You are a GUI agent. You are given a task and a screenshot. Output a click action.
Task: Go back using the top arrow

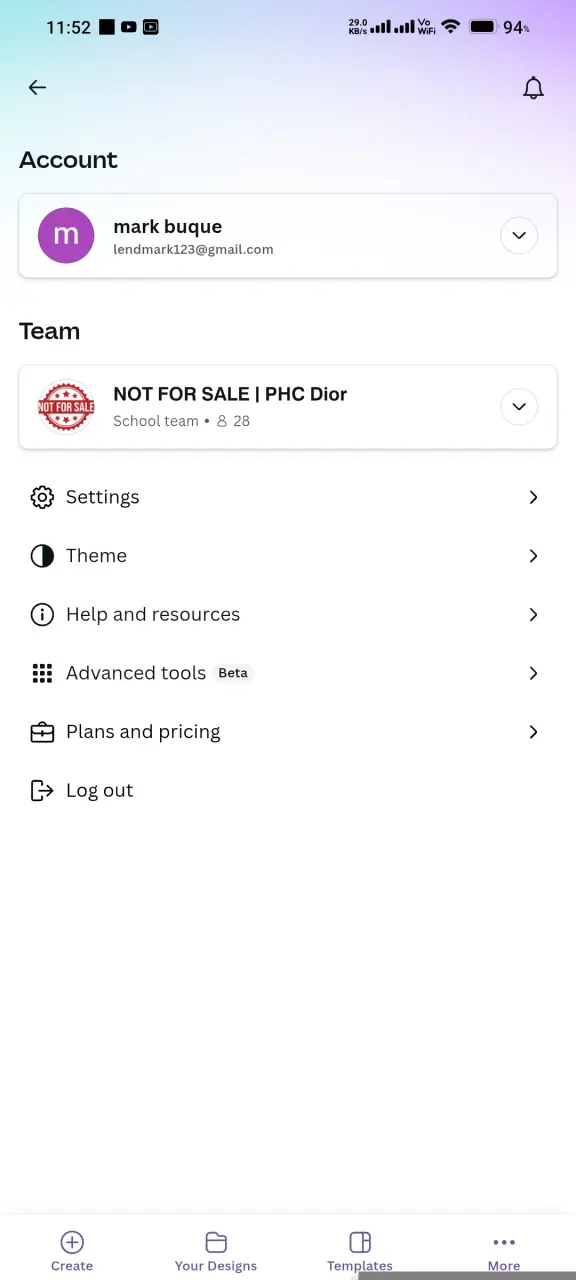[37, 88]
